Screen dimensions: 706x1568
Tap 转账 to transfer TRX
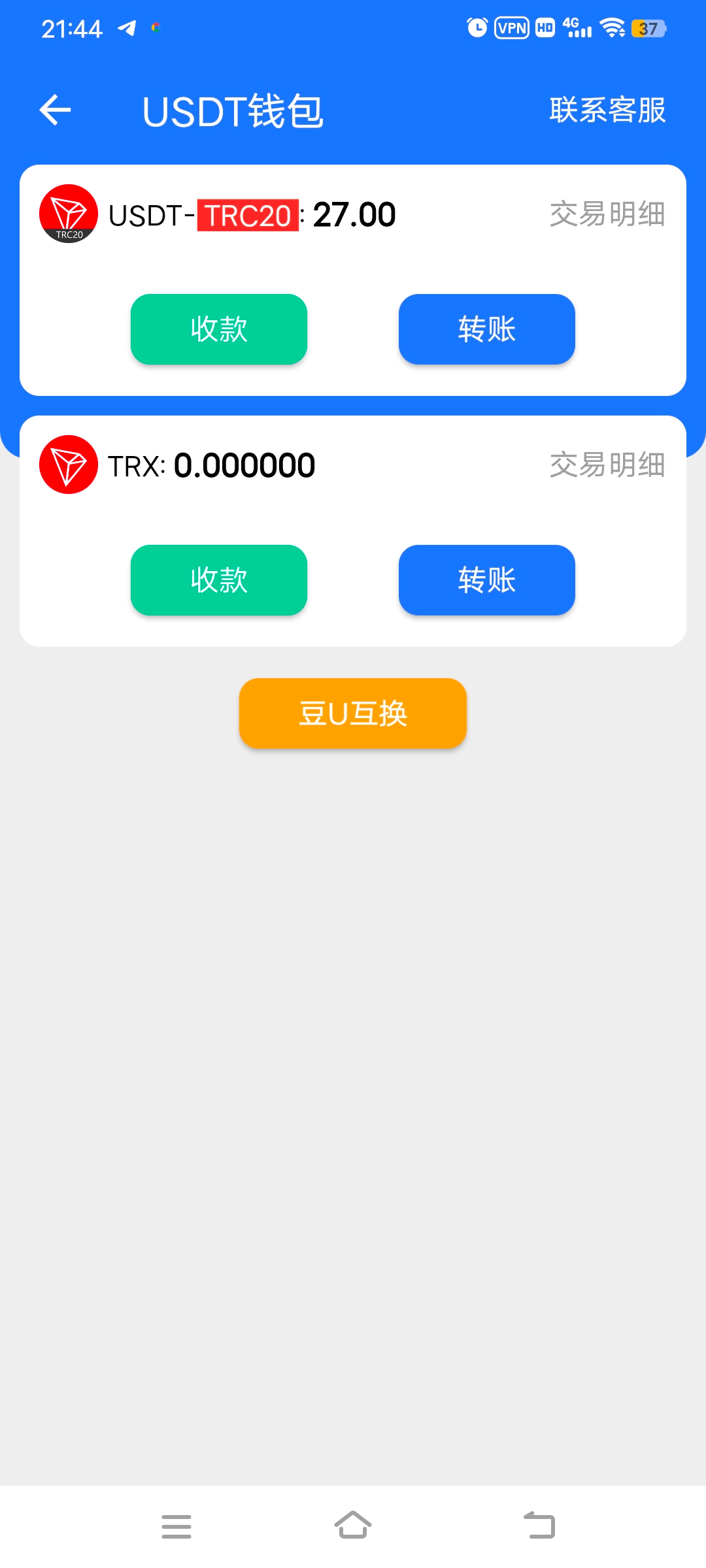(x=486, y=580)
